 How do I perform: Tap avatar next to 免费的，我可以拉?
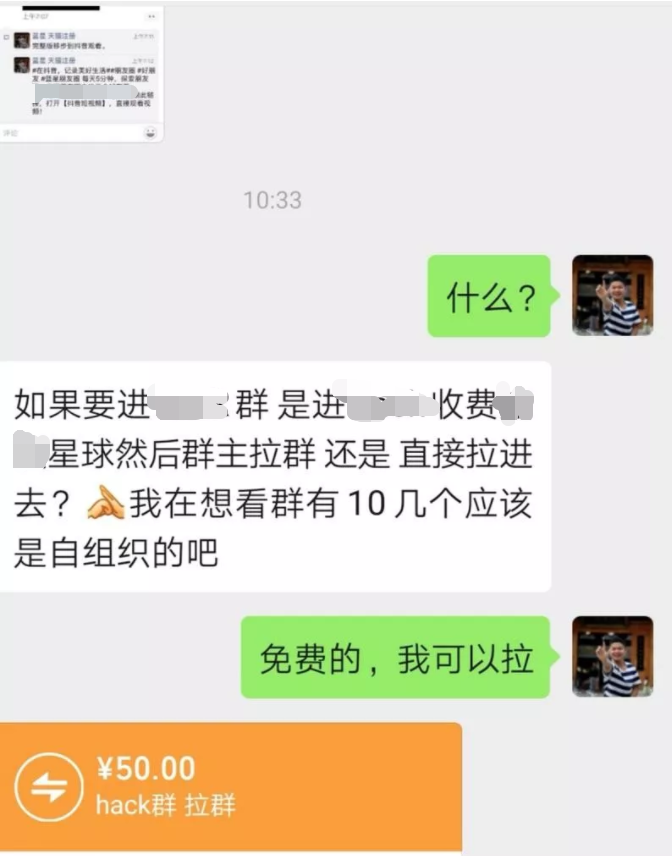point(612,656)
